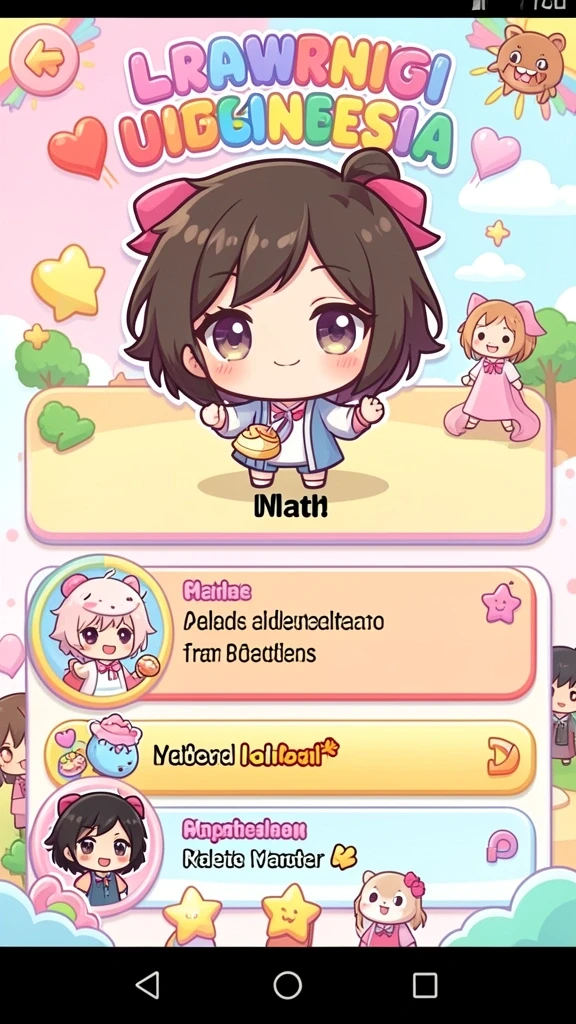Open recent apps from the navigation bar
This screenshot has width=576, height=1024.
coord(425,984)
